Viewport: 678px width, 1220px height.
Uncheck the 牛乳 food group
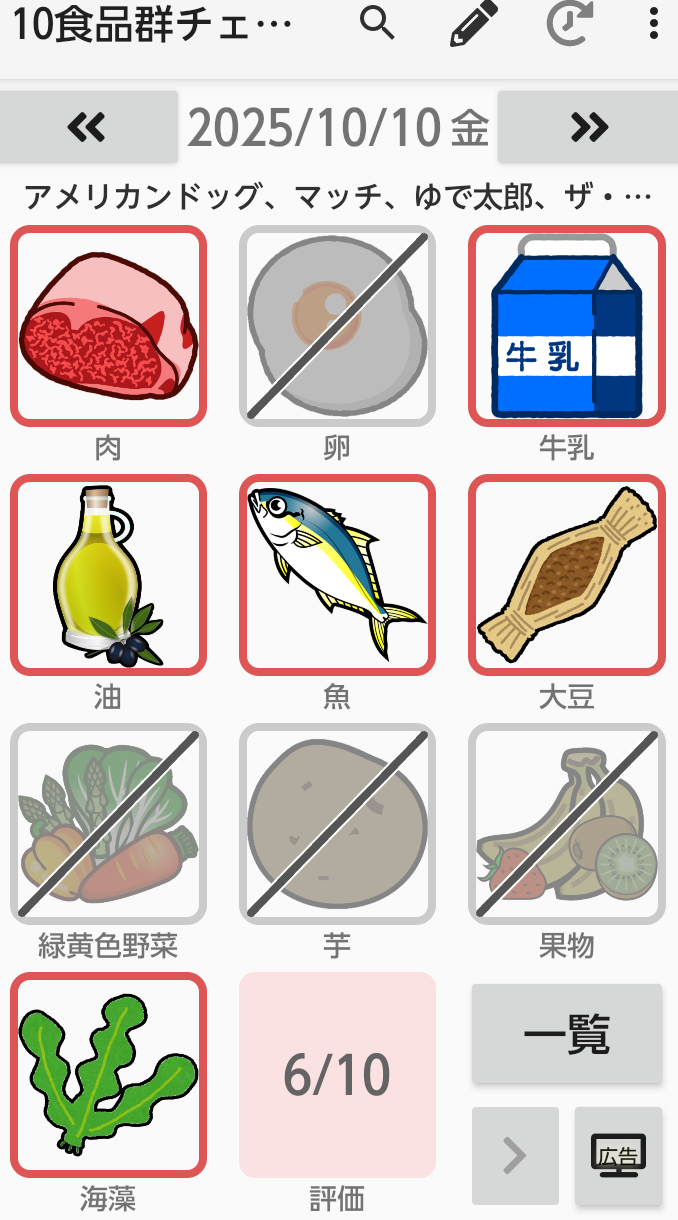[566, 325]
